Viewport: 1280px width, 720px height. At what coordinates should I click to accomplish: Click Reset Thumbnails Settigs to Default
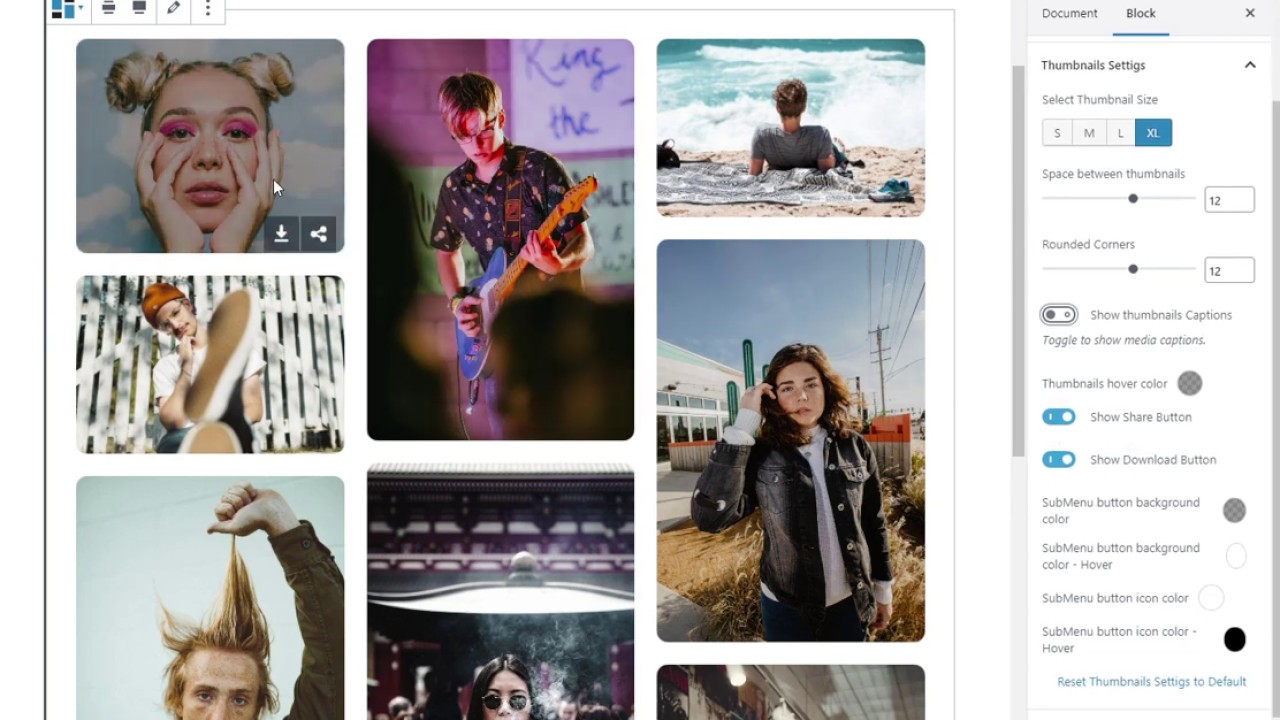click(1151, 682)
